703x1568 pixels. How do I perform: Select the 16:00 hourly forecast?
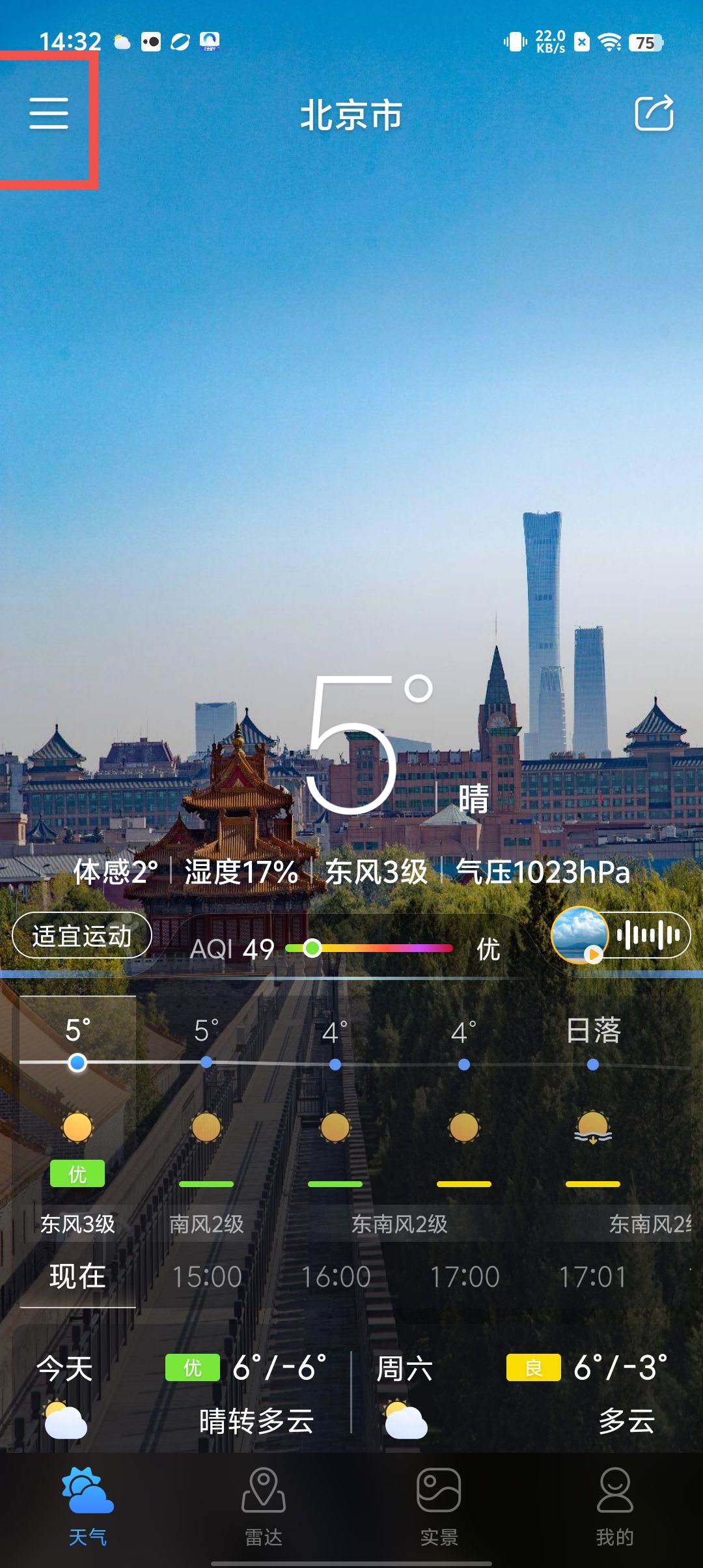point(335,1276)
